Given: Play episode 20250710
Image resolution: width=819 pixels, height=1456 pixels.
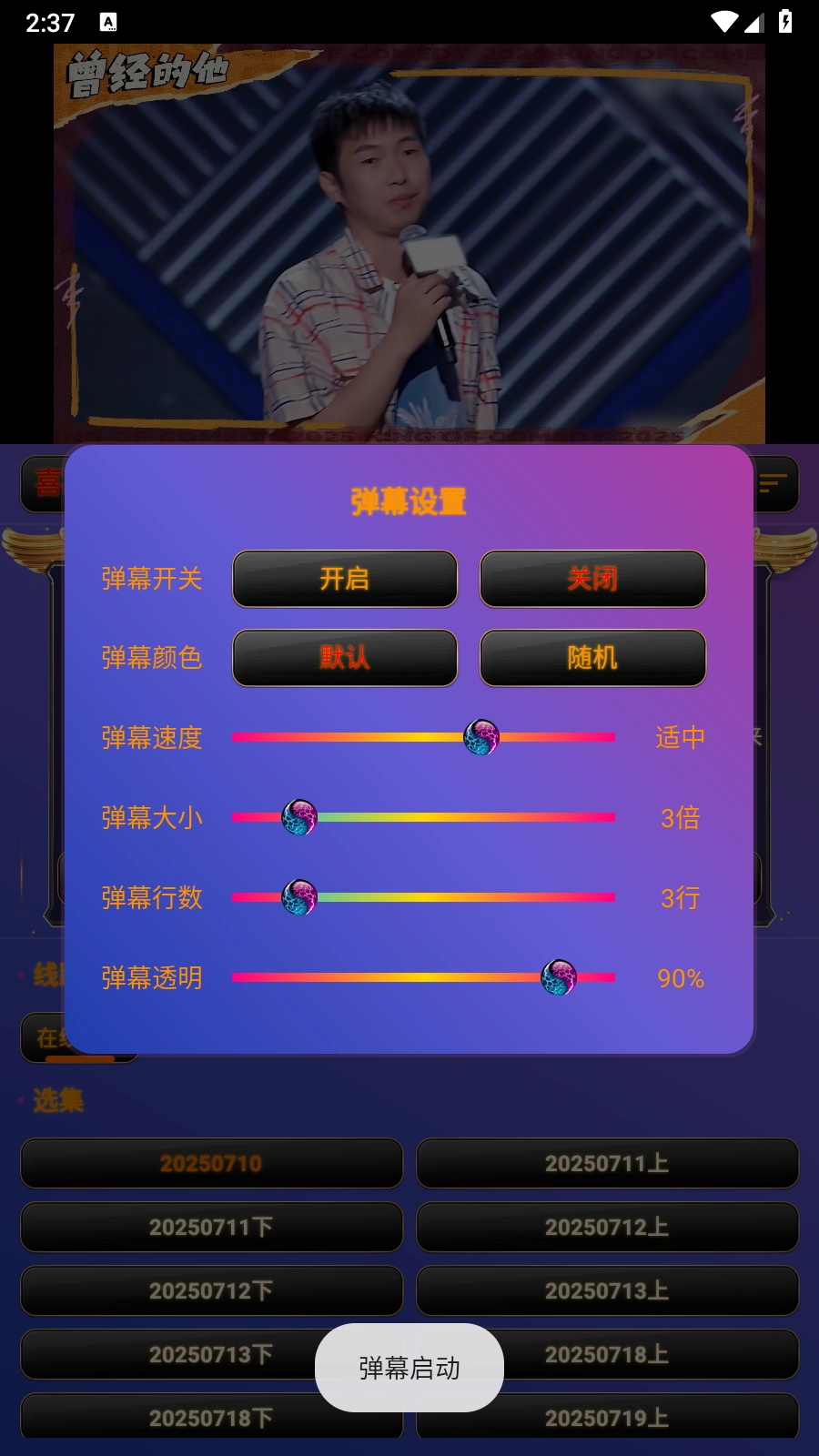Looking at the screenshot, I should tap(211, 1164).
